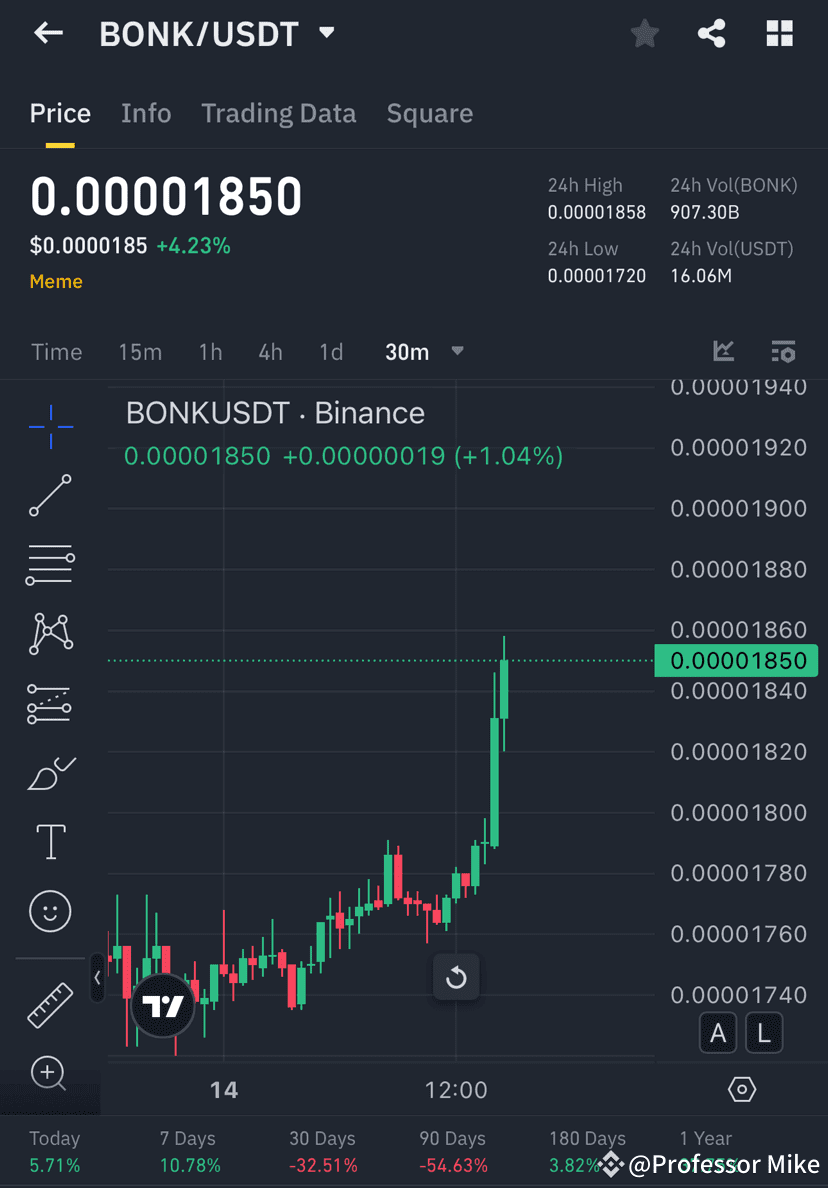Open chart settings via the gear icon

[x=742, y=1090]
